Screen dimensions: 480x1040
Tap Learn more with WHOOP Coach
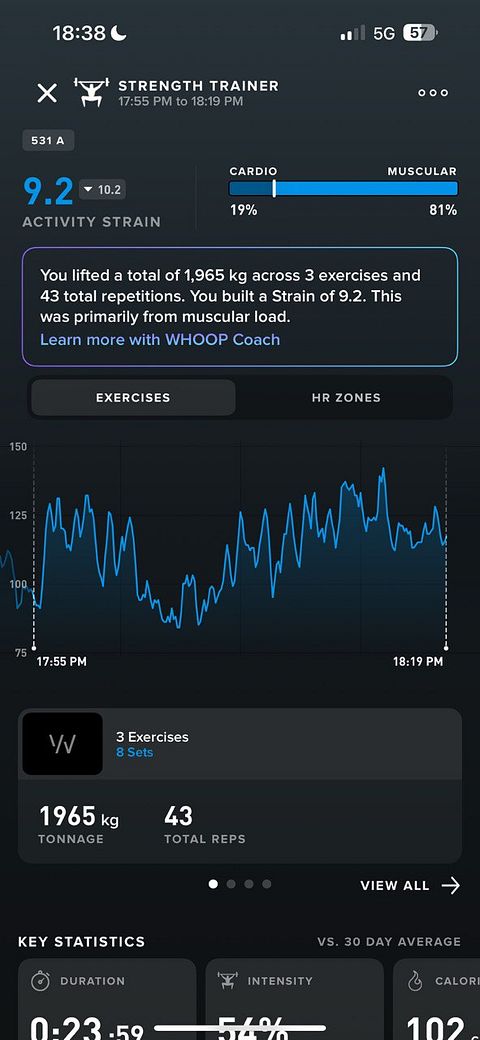tap(160, 340)
